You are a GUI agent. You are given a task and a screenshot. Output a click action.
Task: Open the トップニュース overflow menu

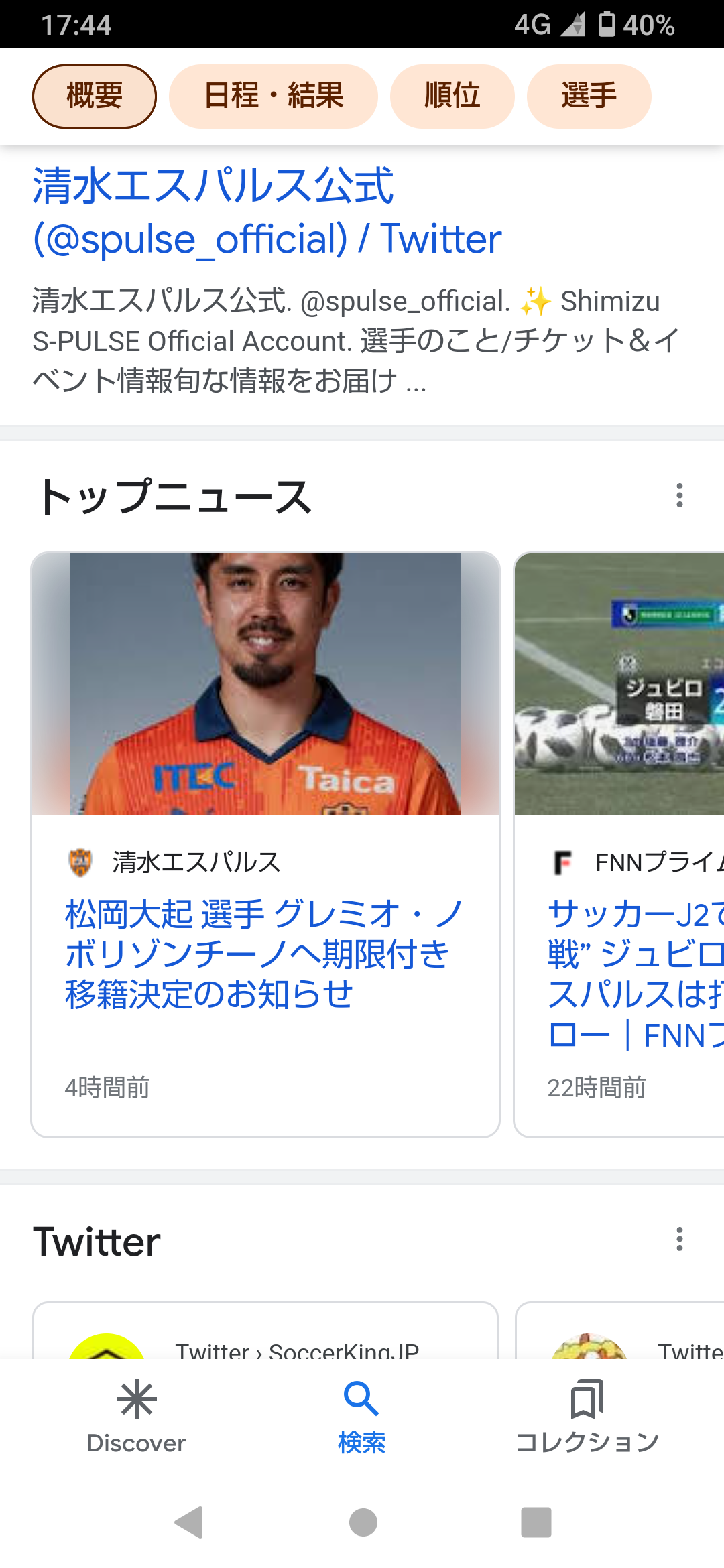(x=679, y=496)
